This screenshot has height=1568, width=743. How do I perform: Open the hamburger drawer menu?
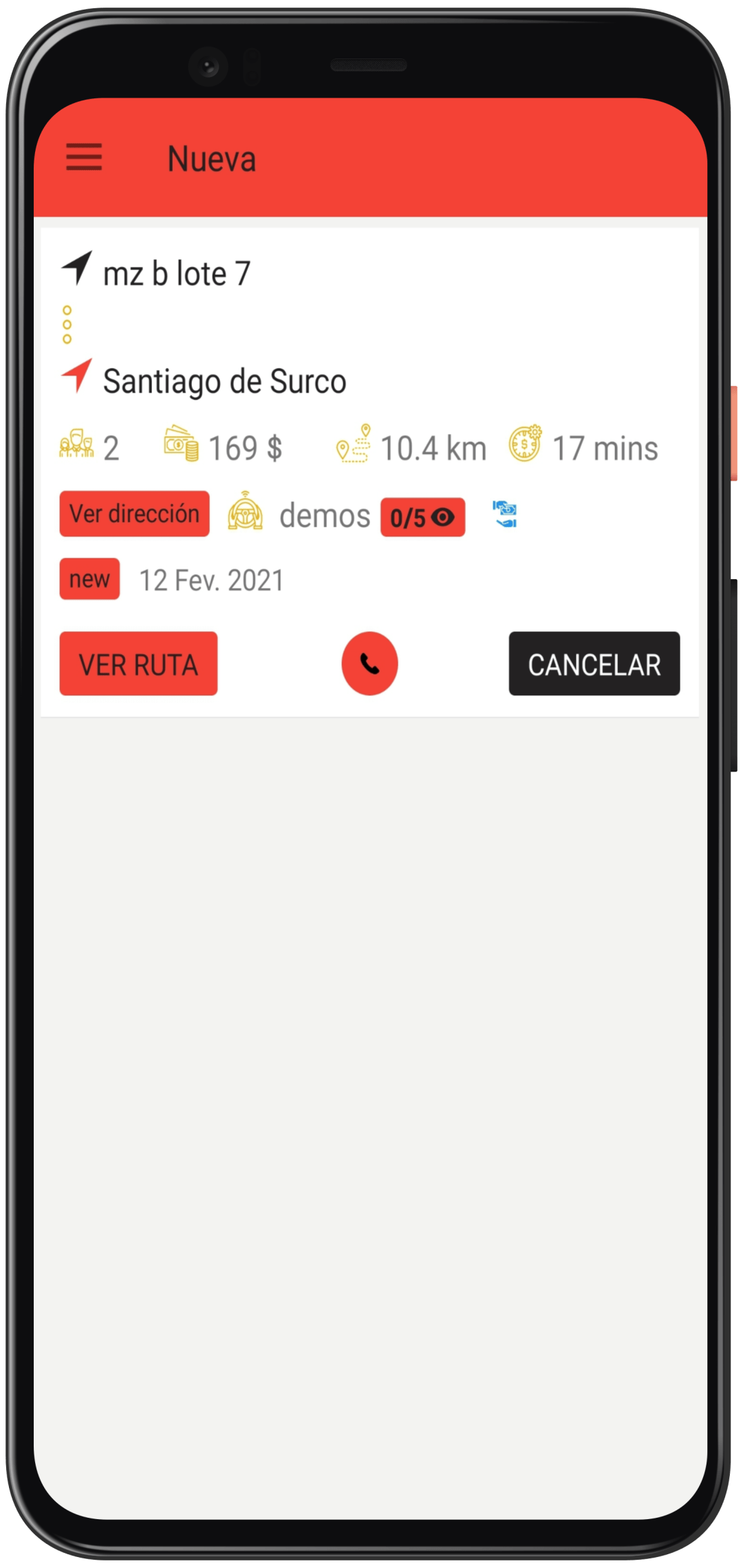coord(84,157)
